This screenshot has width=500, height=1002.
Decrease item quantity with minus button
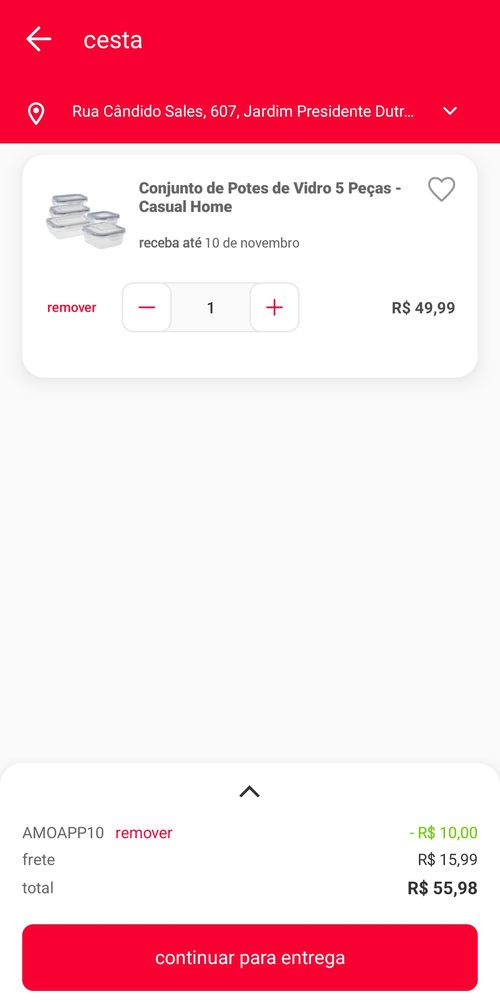click(x=146, y=307)
